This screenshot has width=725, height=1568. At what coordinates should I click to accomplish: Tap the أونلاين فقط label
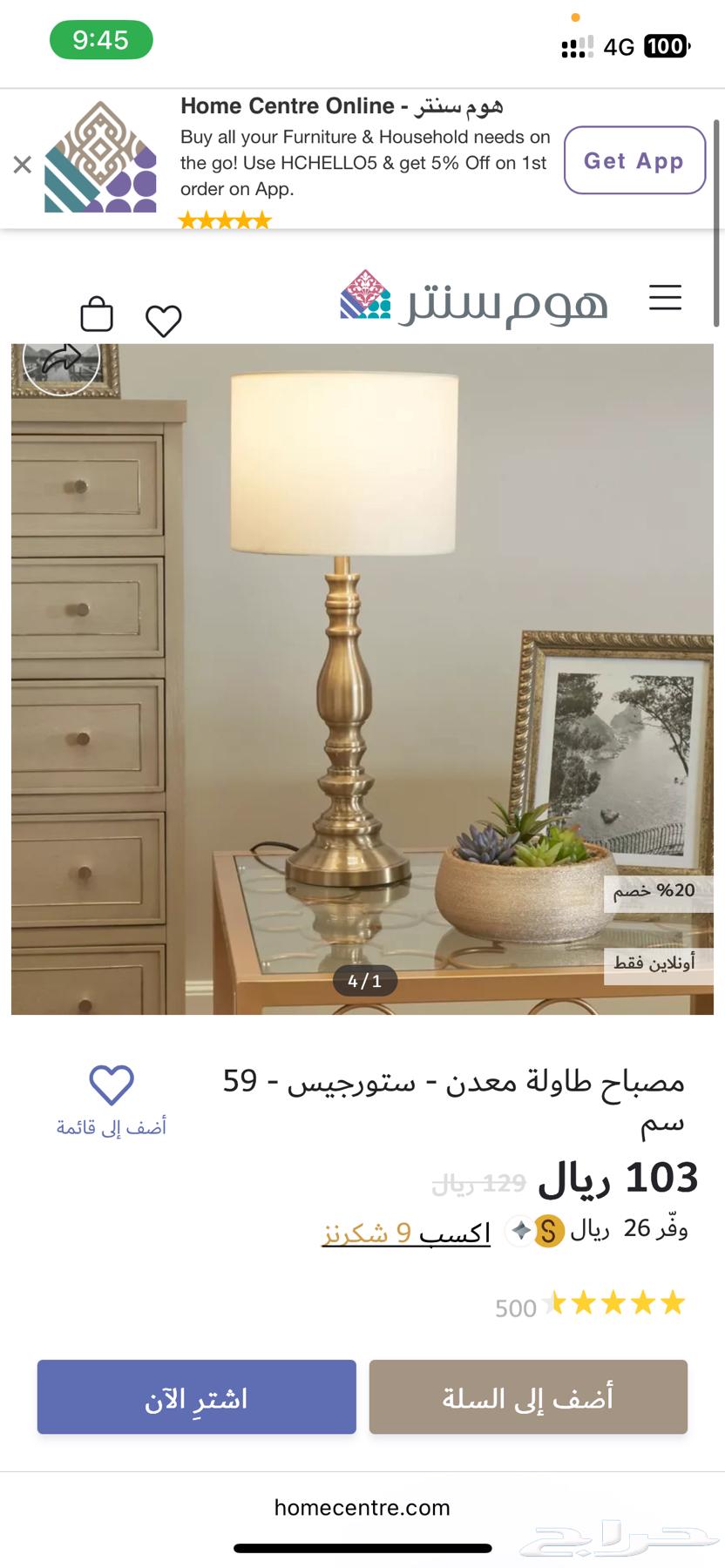click(x=658, y=963)
